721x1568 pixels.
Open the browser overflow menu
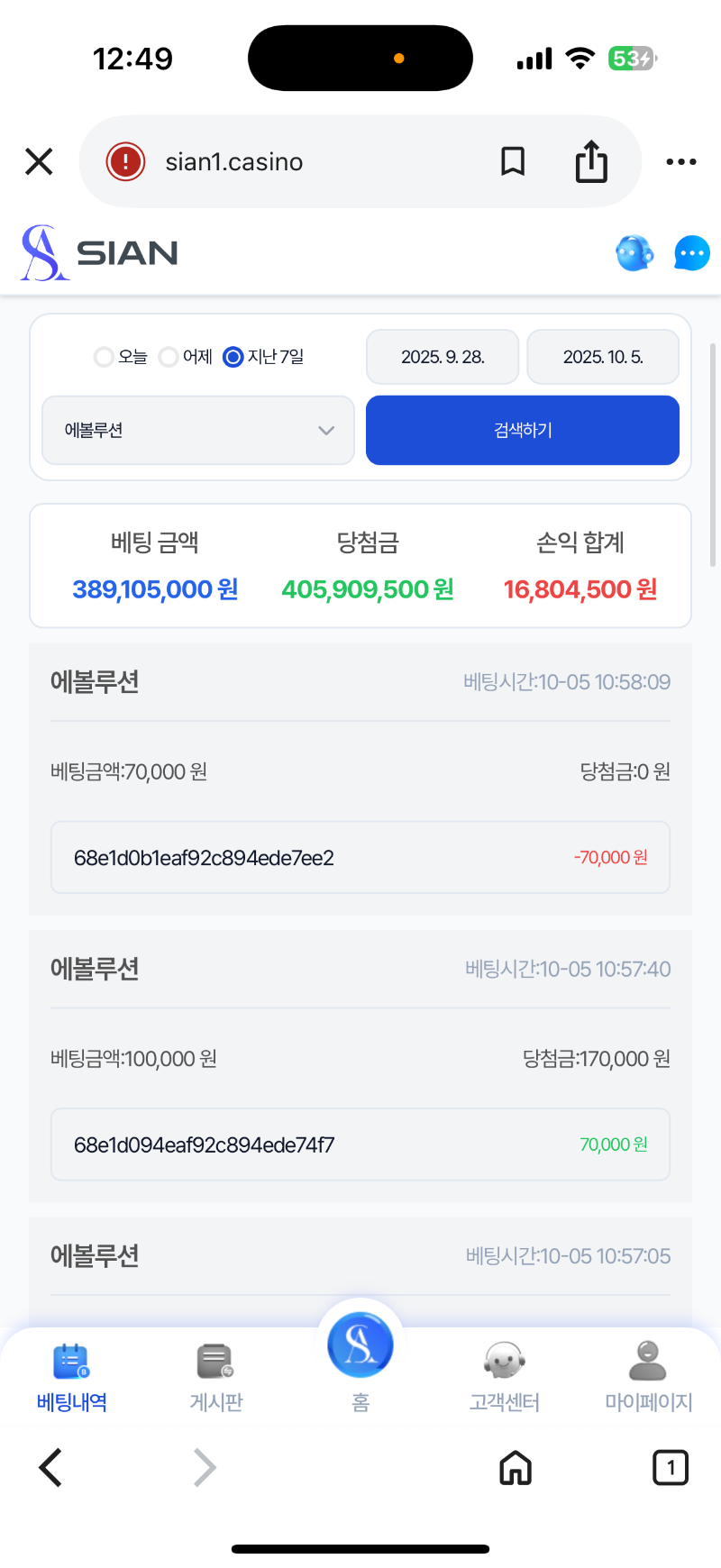click(680, 162)
